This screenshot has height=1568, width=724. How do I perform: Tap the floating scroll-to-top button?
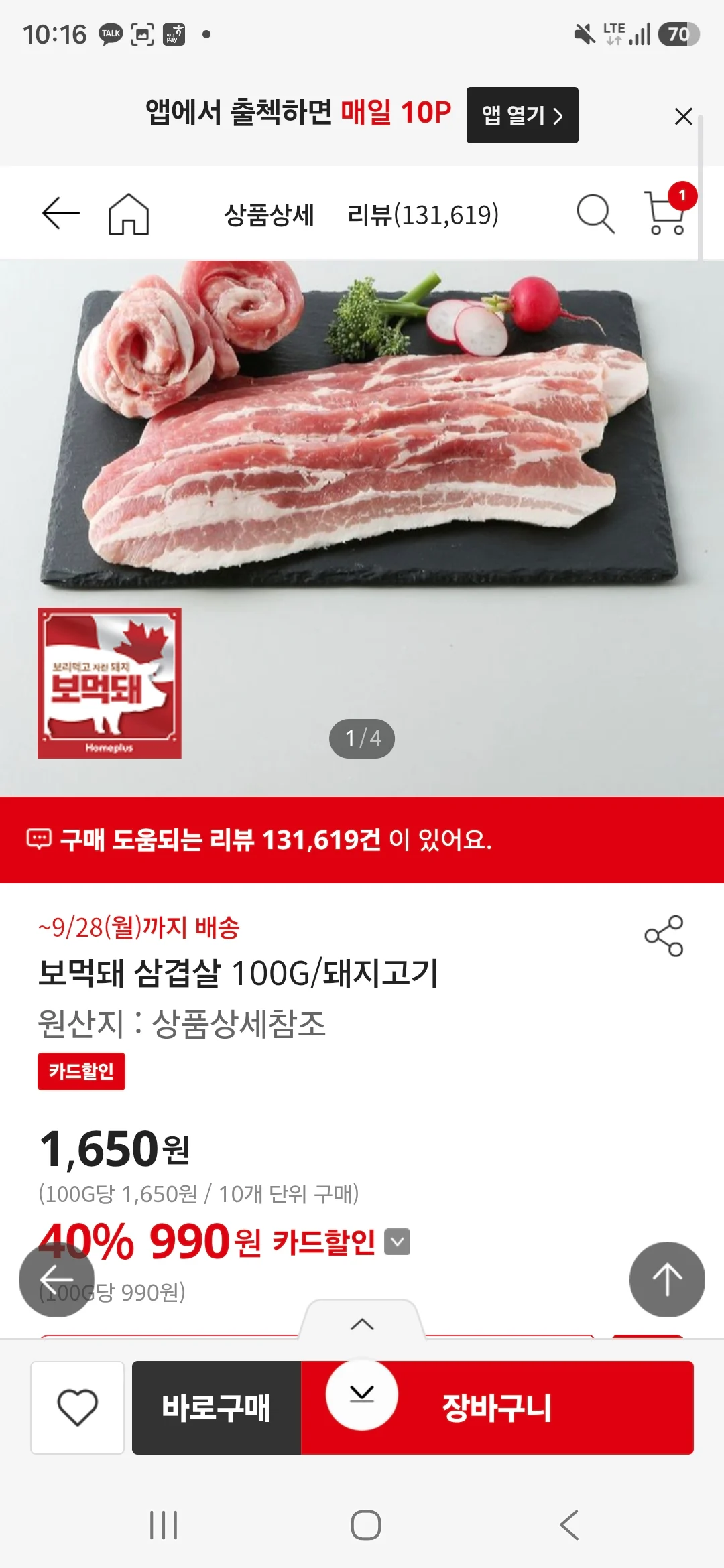pos(667,1279)
